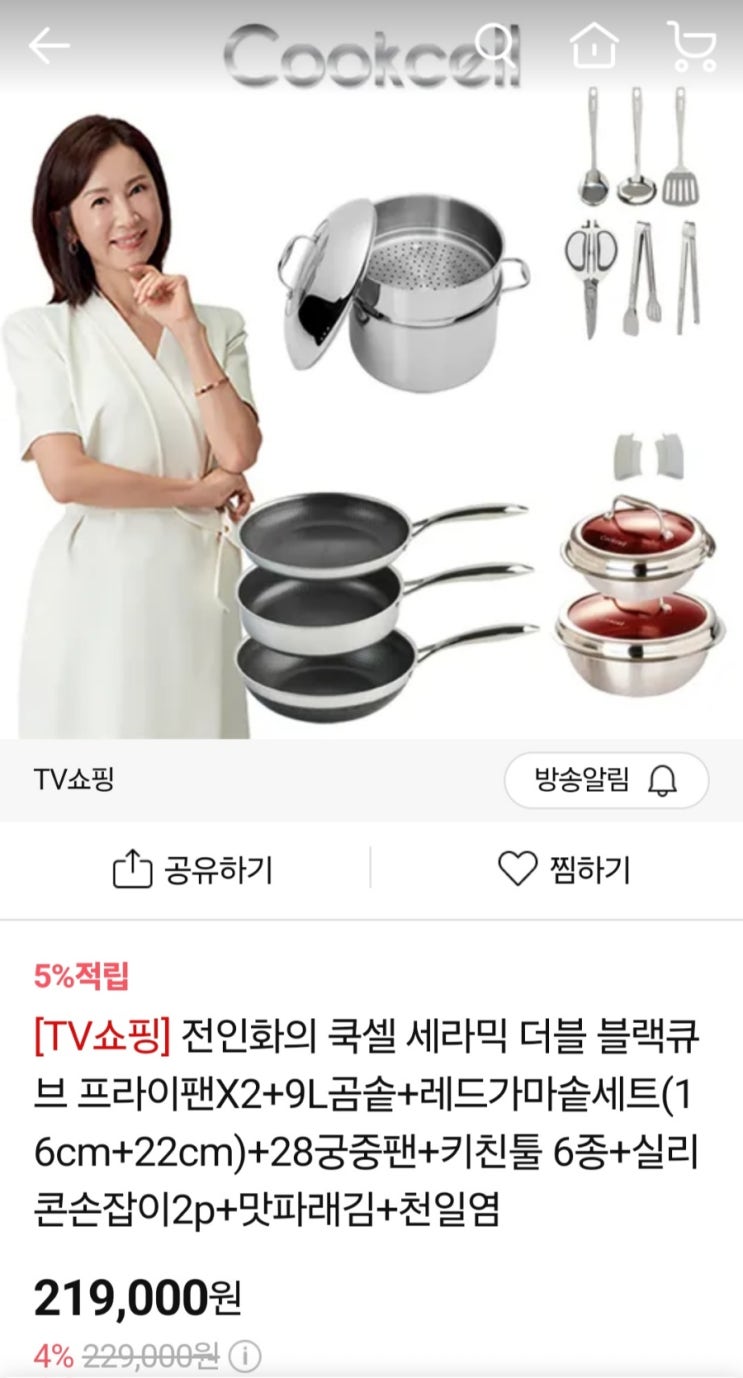Add to wishlist with 찜하기
The image size is (743, 1378).
click(564, 869)
